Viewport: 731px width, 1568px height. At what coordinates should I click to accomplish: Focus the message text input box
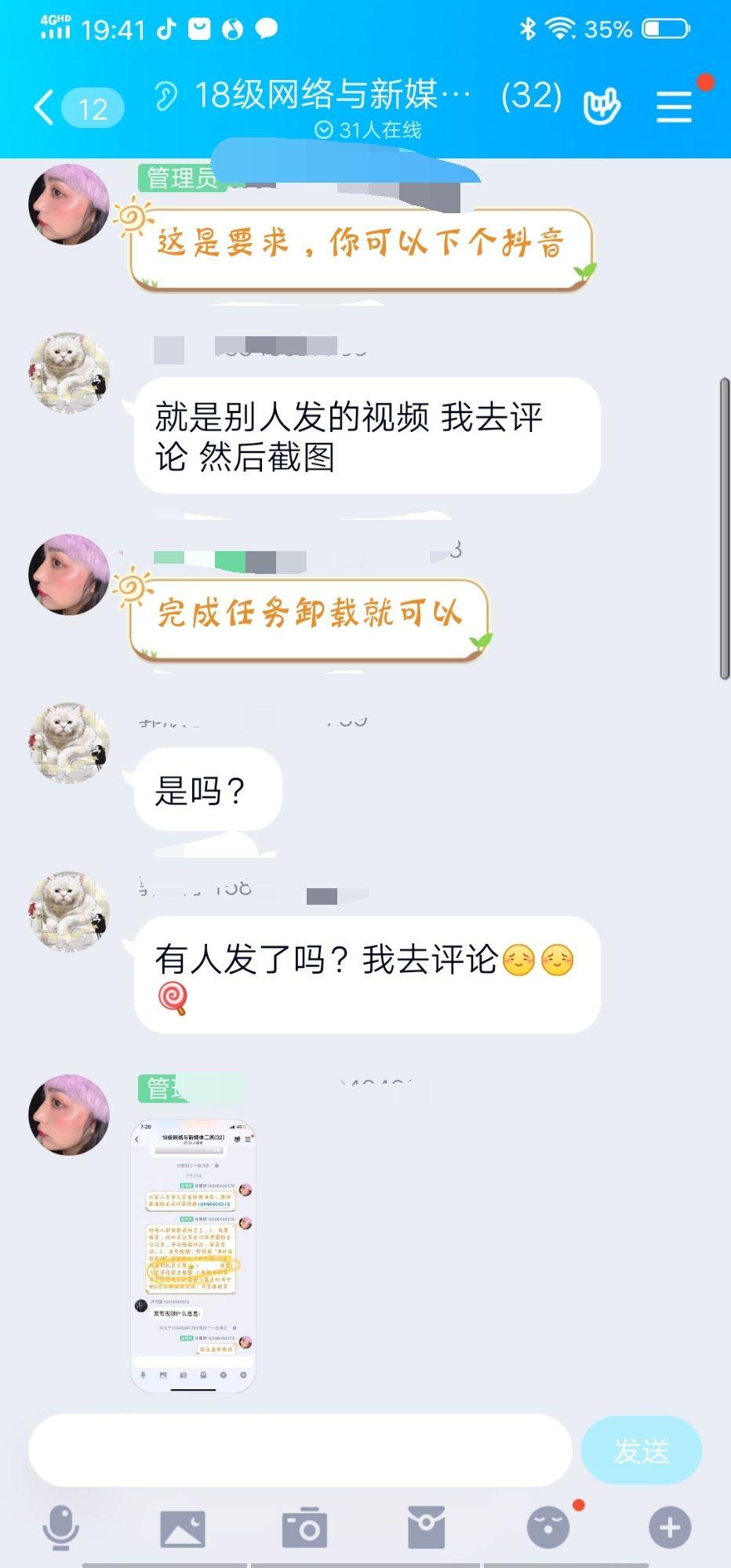[x=300, y=1450]
